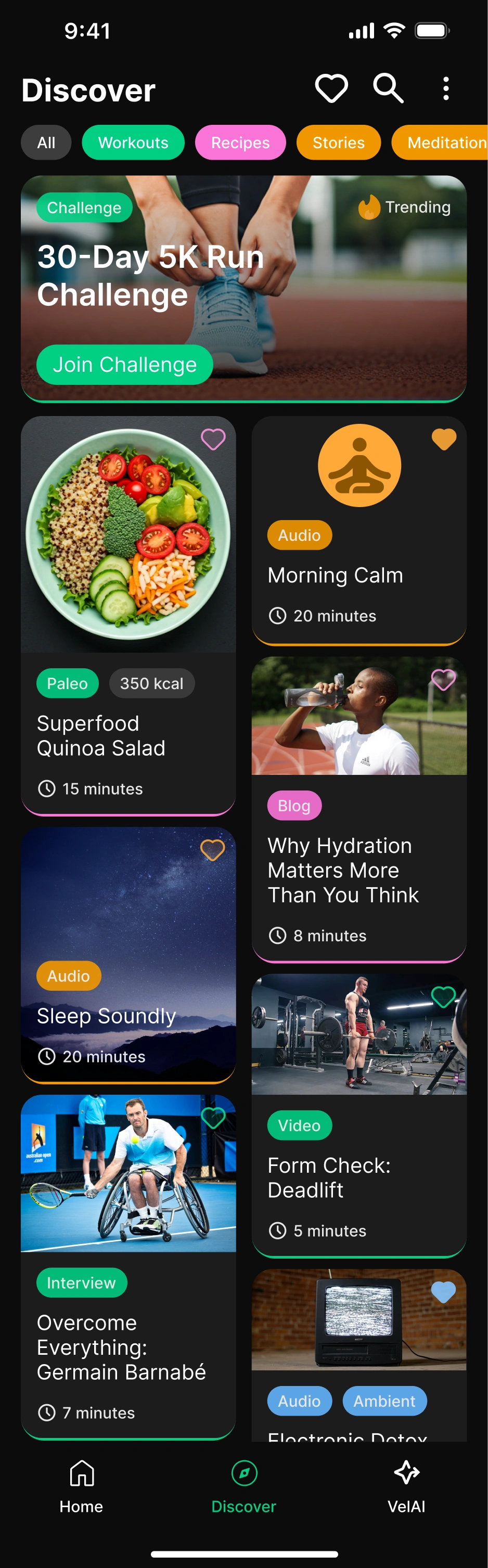Select the All filter chip
The width and height of the screenshot is (488, 1568).
46,142
